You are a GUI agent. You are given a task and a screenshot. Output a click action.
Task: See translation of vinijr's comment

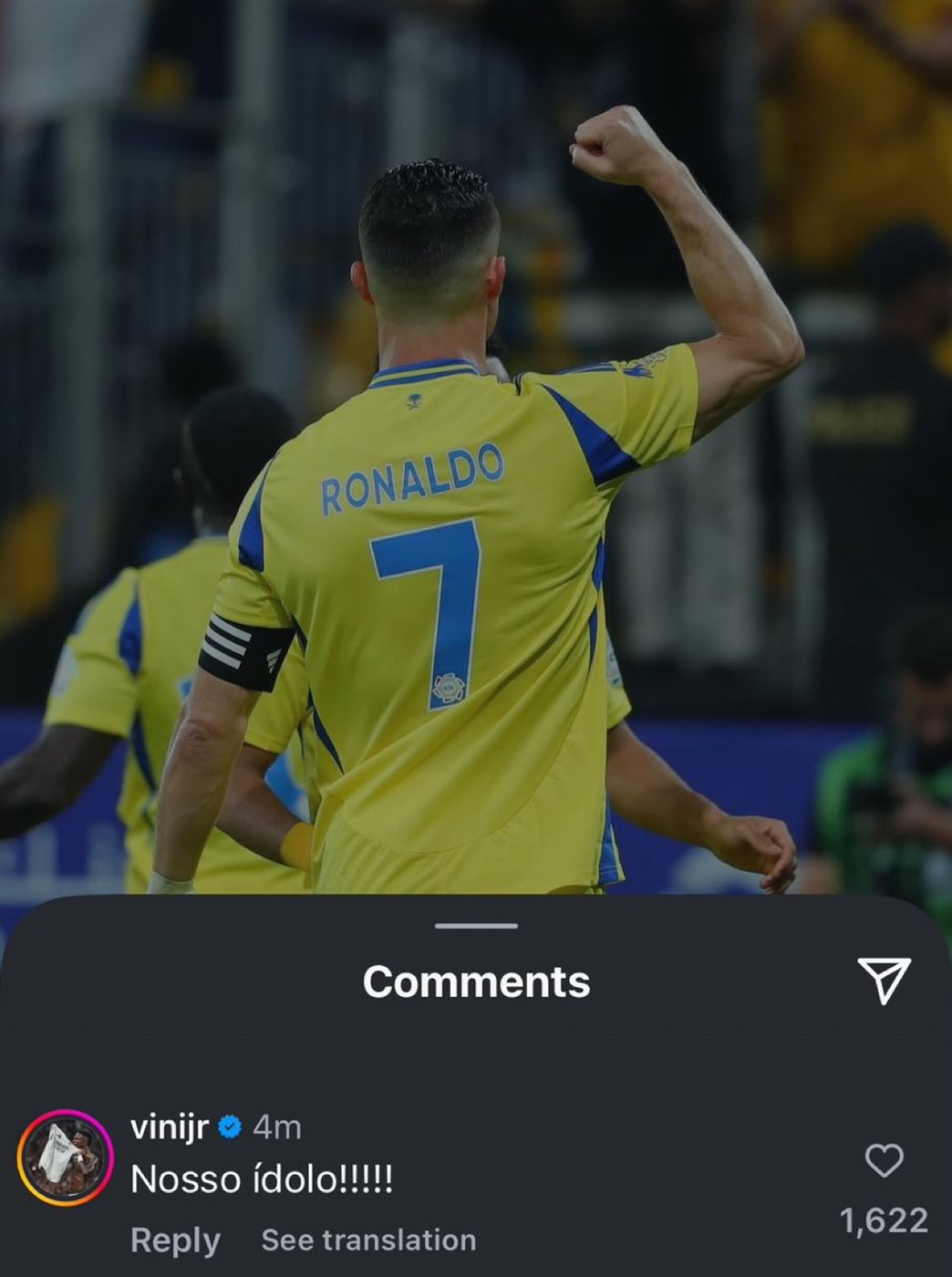click(x=368, y=1240)
